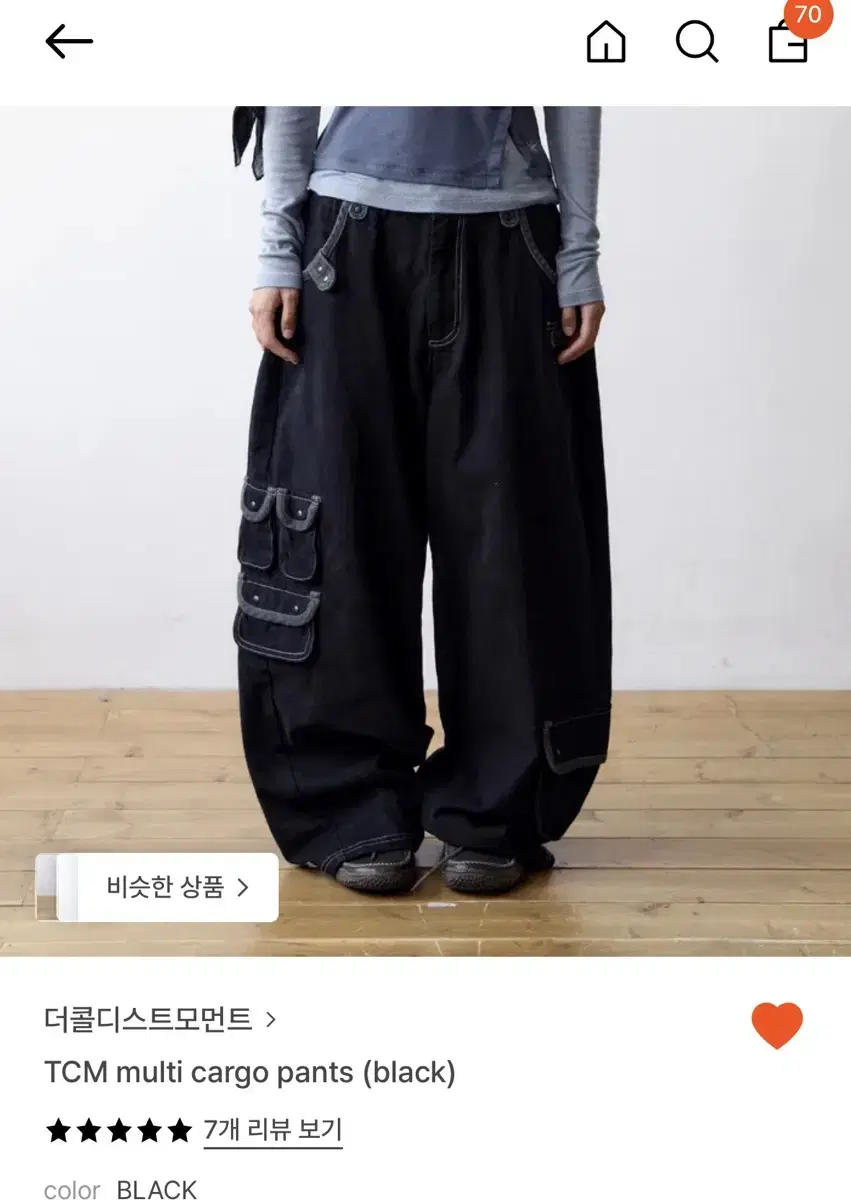Open 비슷한 상품 via its chevron arrow
Image resolution: width=851 pixels, height=1200 pixels.
(243, 888)
